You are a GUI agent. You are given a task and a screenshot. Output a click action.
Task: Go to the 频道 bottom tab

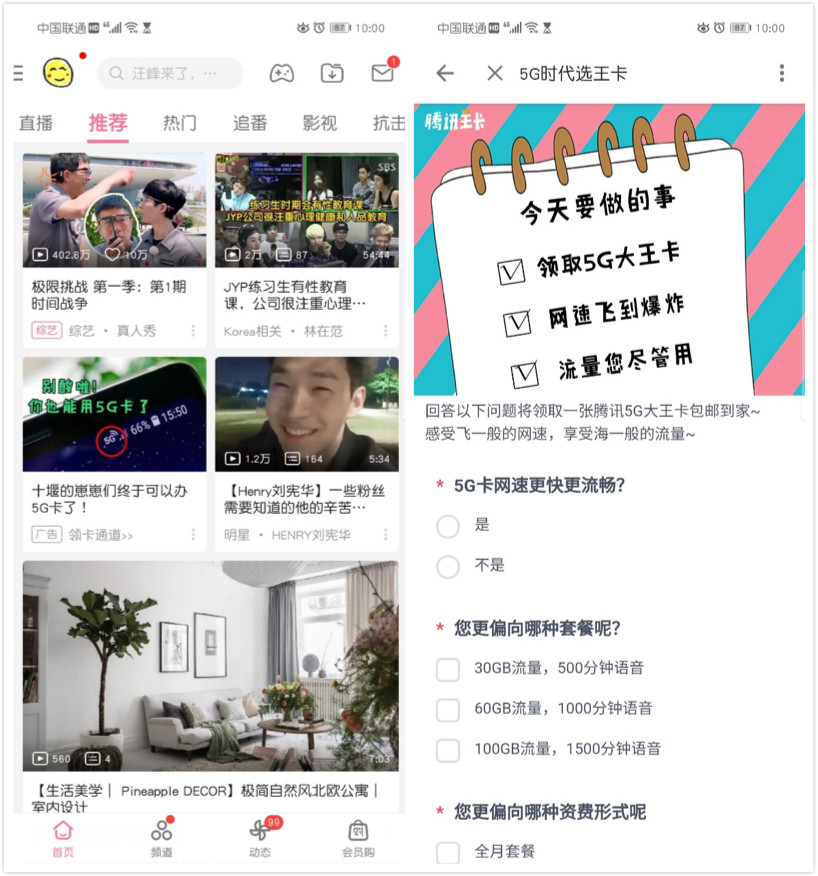coord(162,838)
